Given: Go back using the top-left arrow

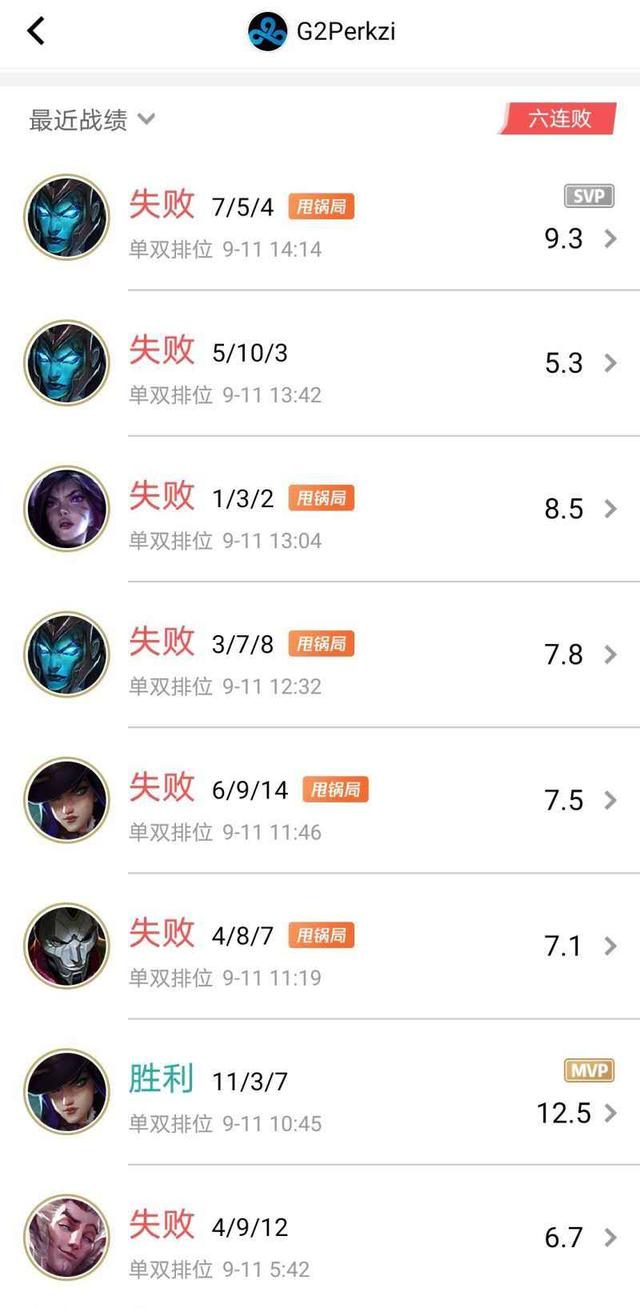Looking at the screenshot, I should coord(36,31).
